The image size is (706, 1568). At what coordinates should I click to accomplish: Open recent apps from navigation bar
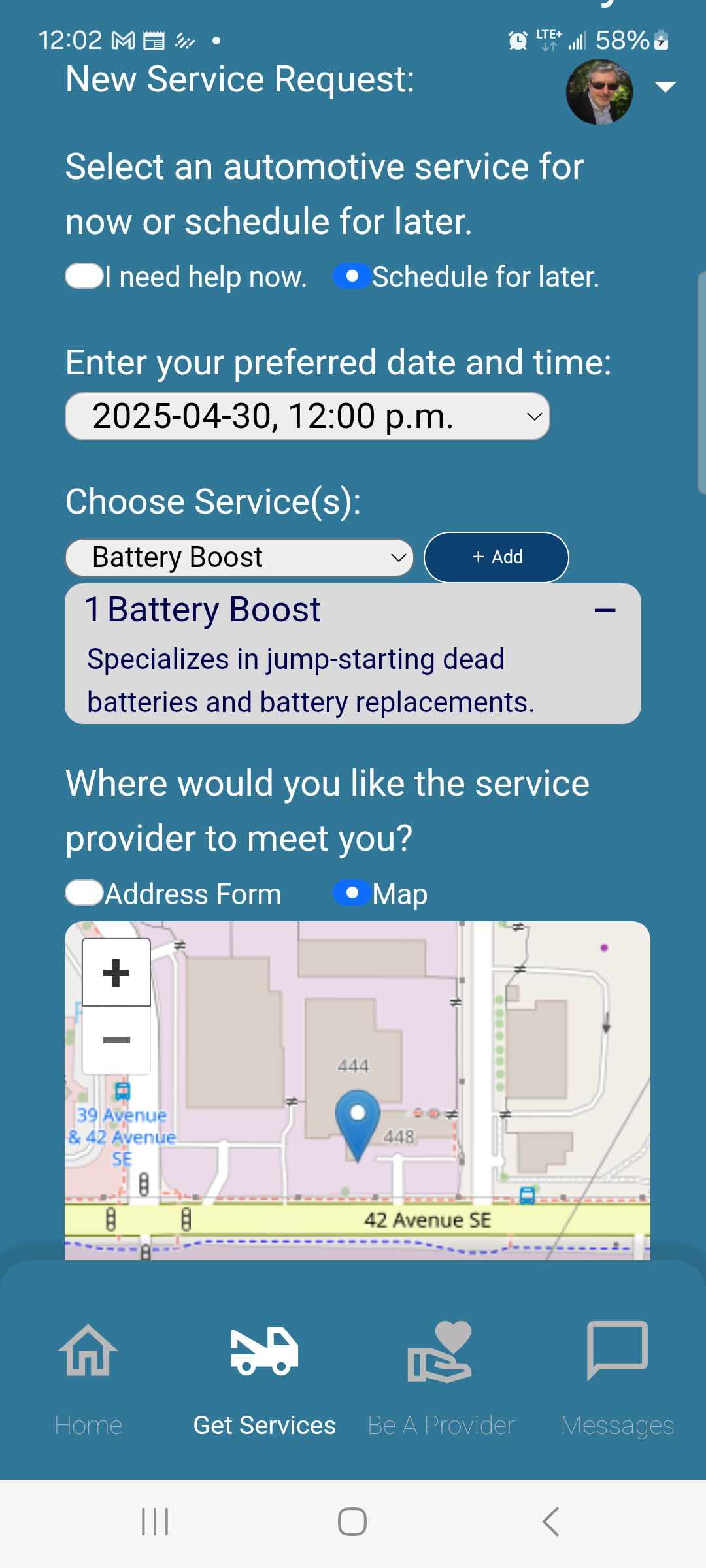coord(155,1522)
